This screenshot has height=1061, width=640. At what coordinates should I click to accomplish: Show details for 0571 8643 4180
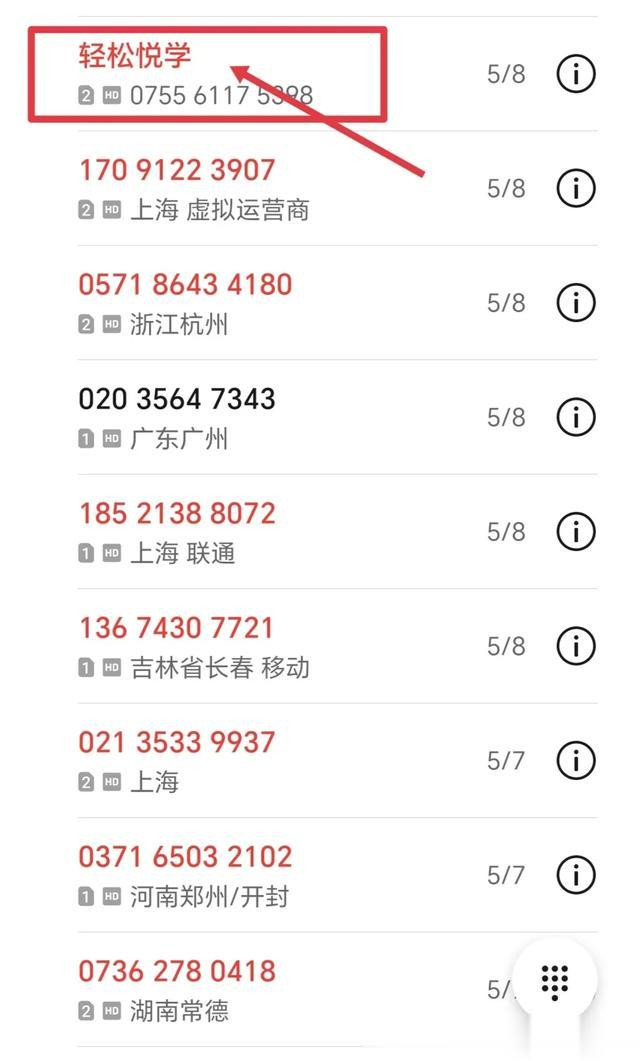(x=576, y=302)
